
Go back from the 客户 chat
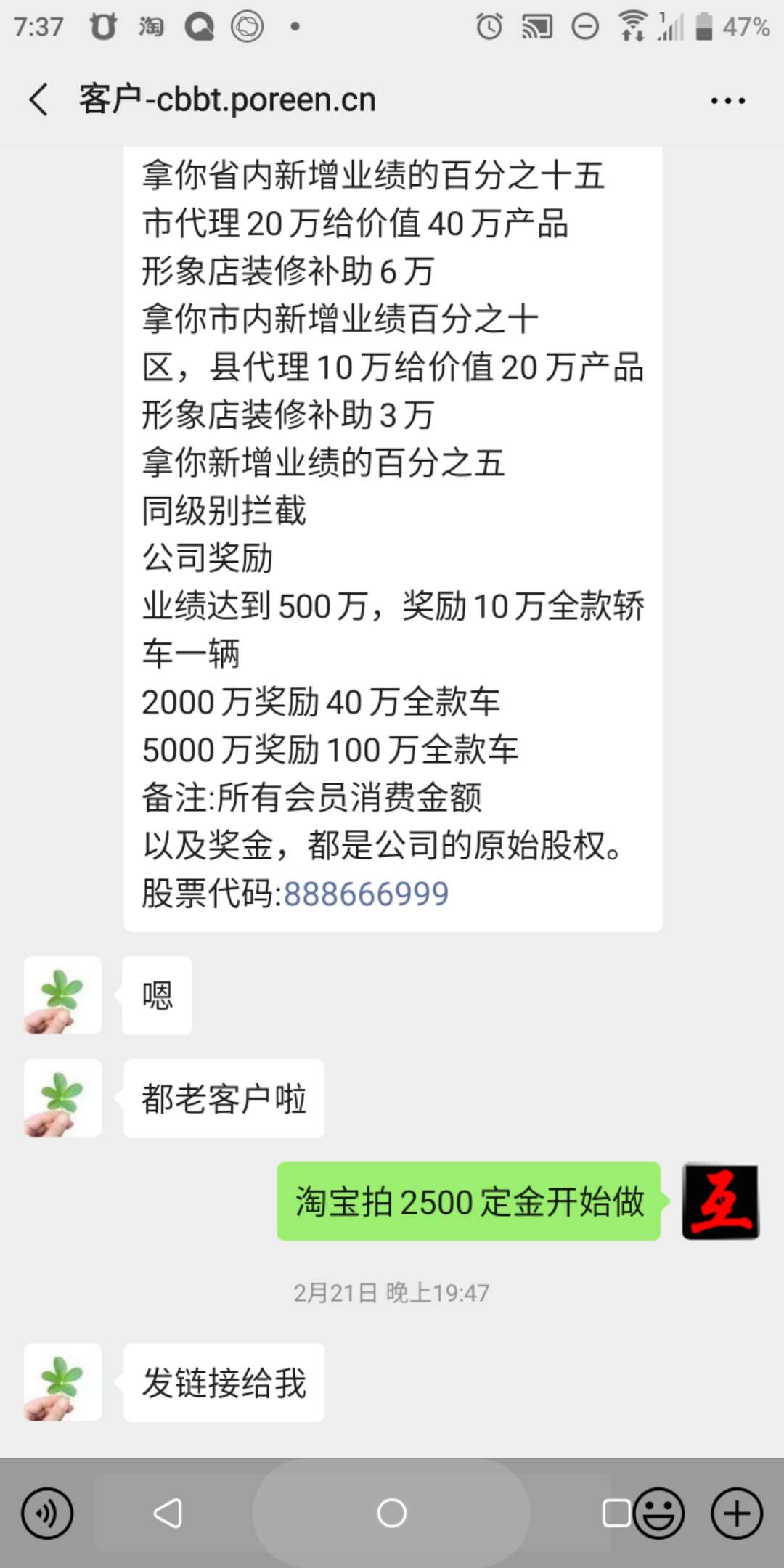[39, 99]
